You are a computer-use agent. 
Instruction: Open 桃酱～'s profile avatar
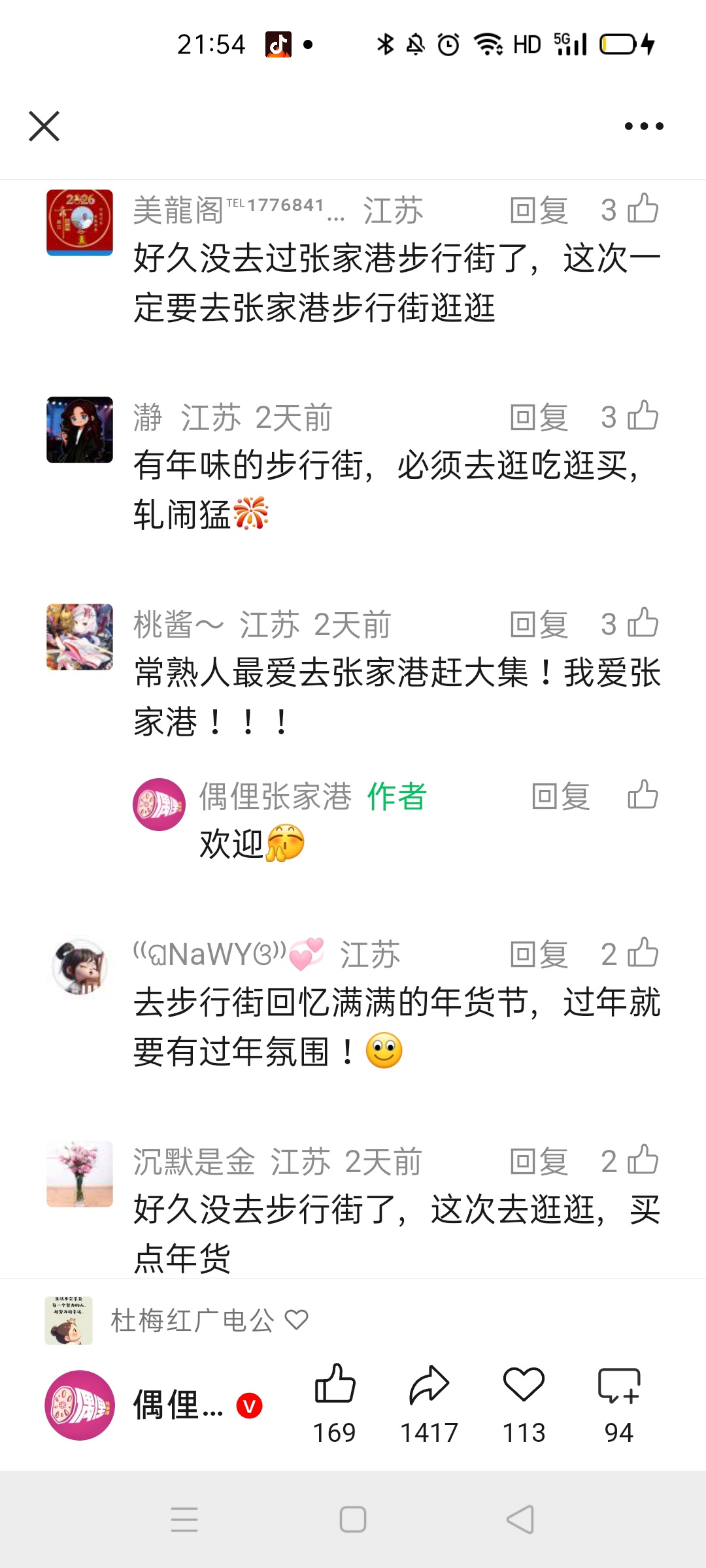(80, 636)
